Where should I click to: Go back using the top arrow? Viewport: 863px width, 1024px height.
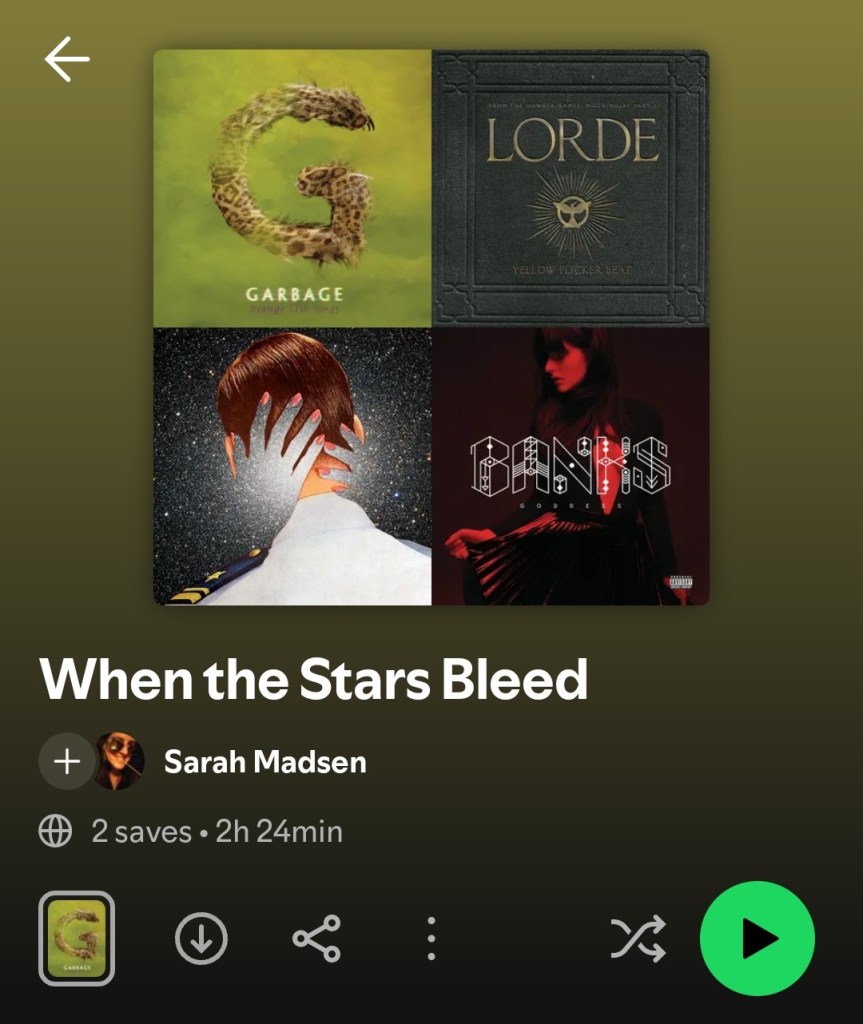click(67, 60)
